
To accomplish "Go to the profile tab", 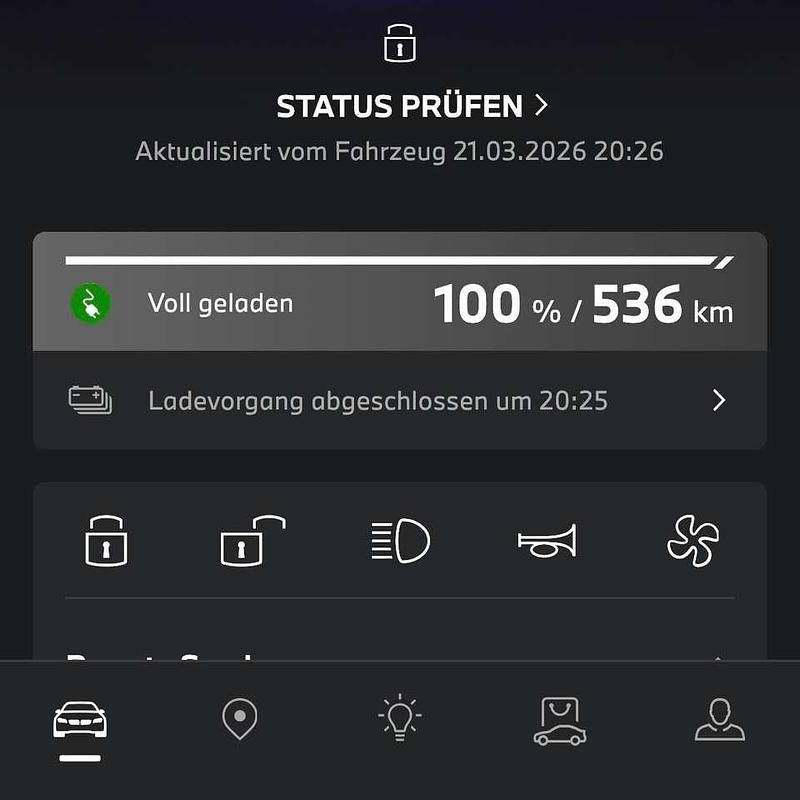I will 720,720.
